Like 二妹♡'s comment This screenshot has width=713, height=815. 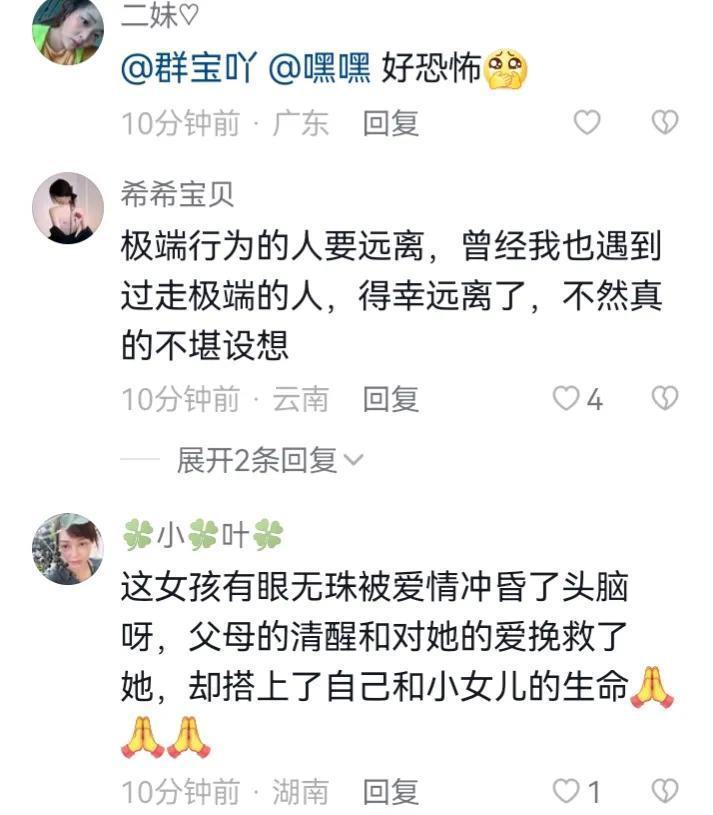point(586,123)
